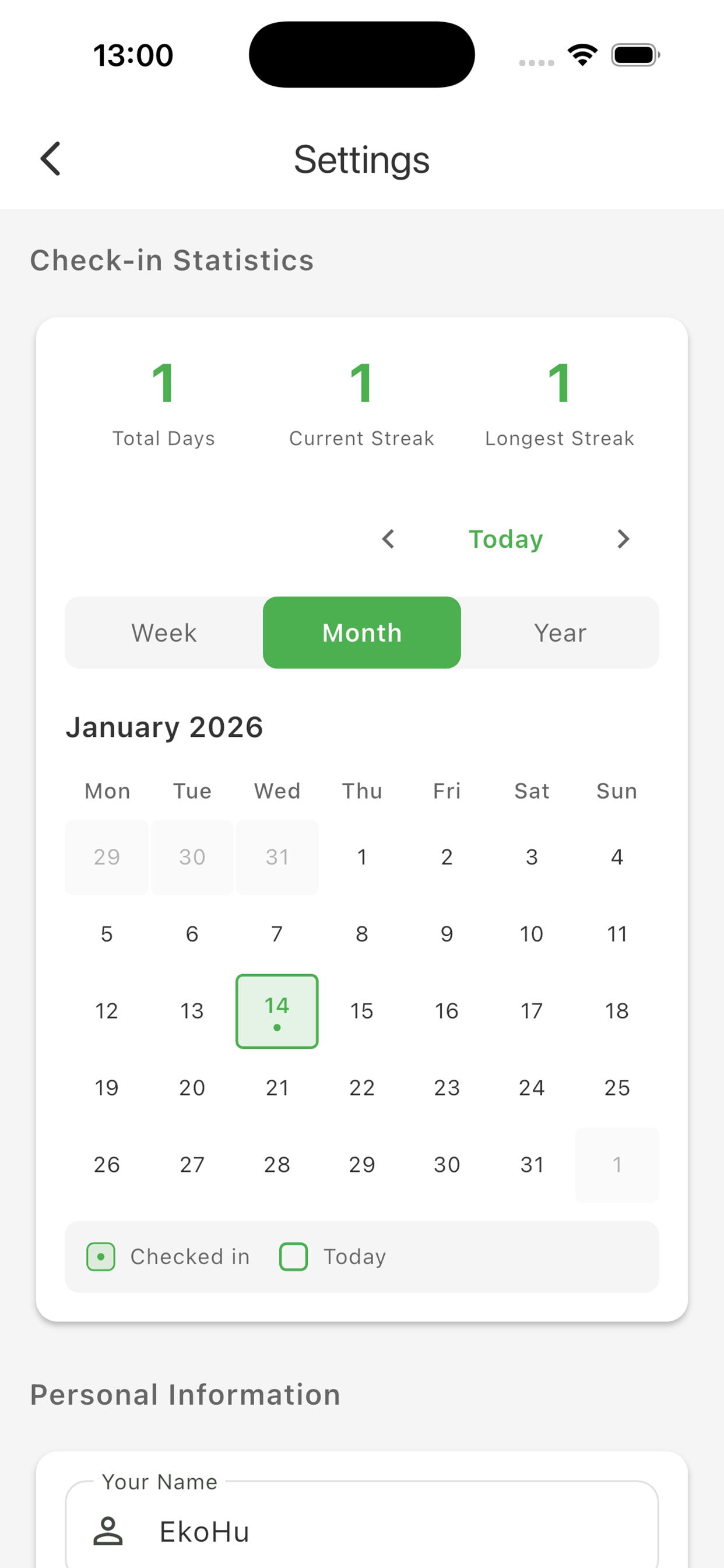The image size is (724, 1568).
Task: Click the Today button
Action: click(x=505, y=538)
